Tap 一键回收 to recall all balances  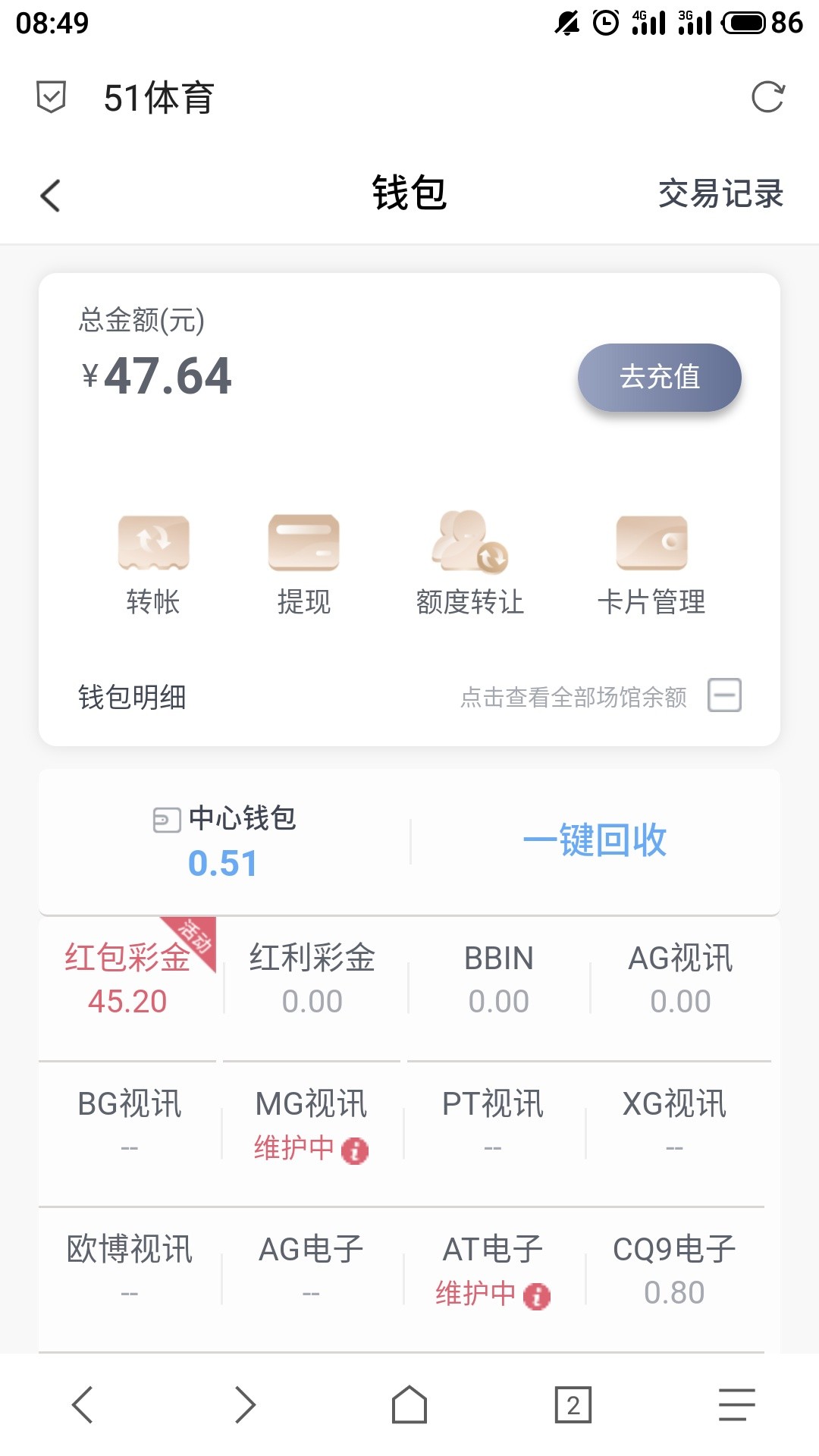pos(595,840)
